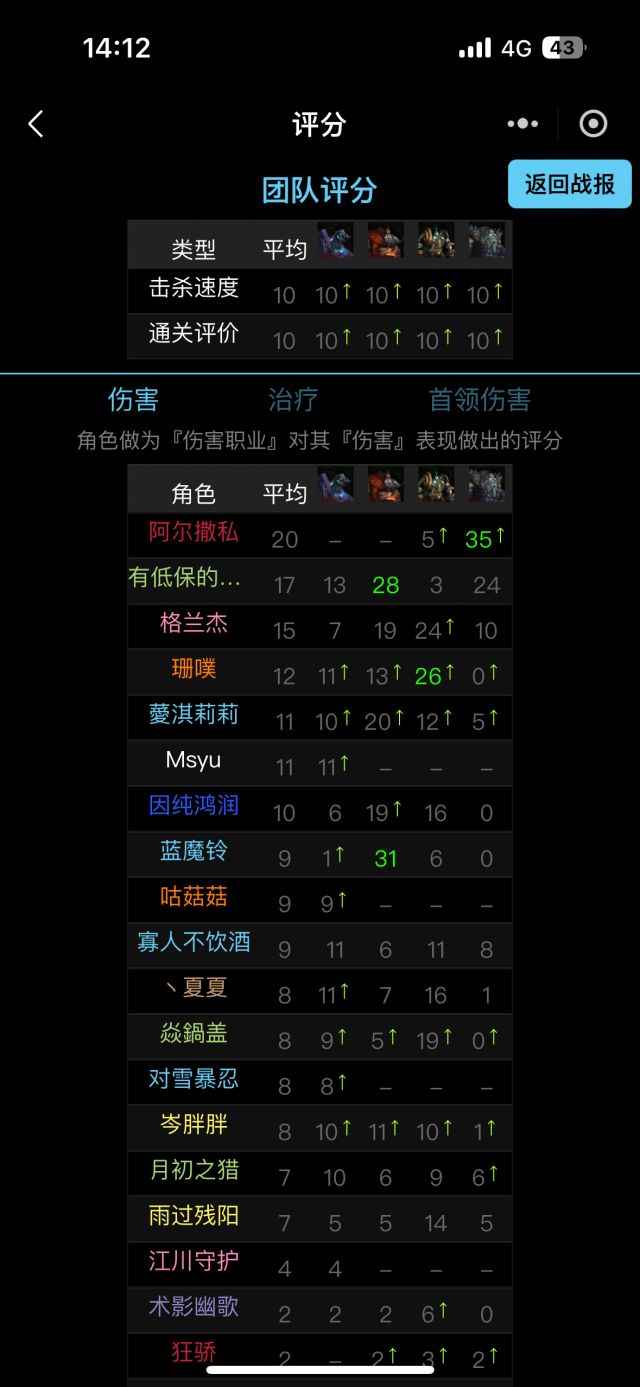Image resolution: width=640 pixels, height=1387 pixels.
Task: Close the mini program via the circle icon
Action: (593, 124)
